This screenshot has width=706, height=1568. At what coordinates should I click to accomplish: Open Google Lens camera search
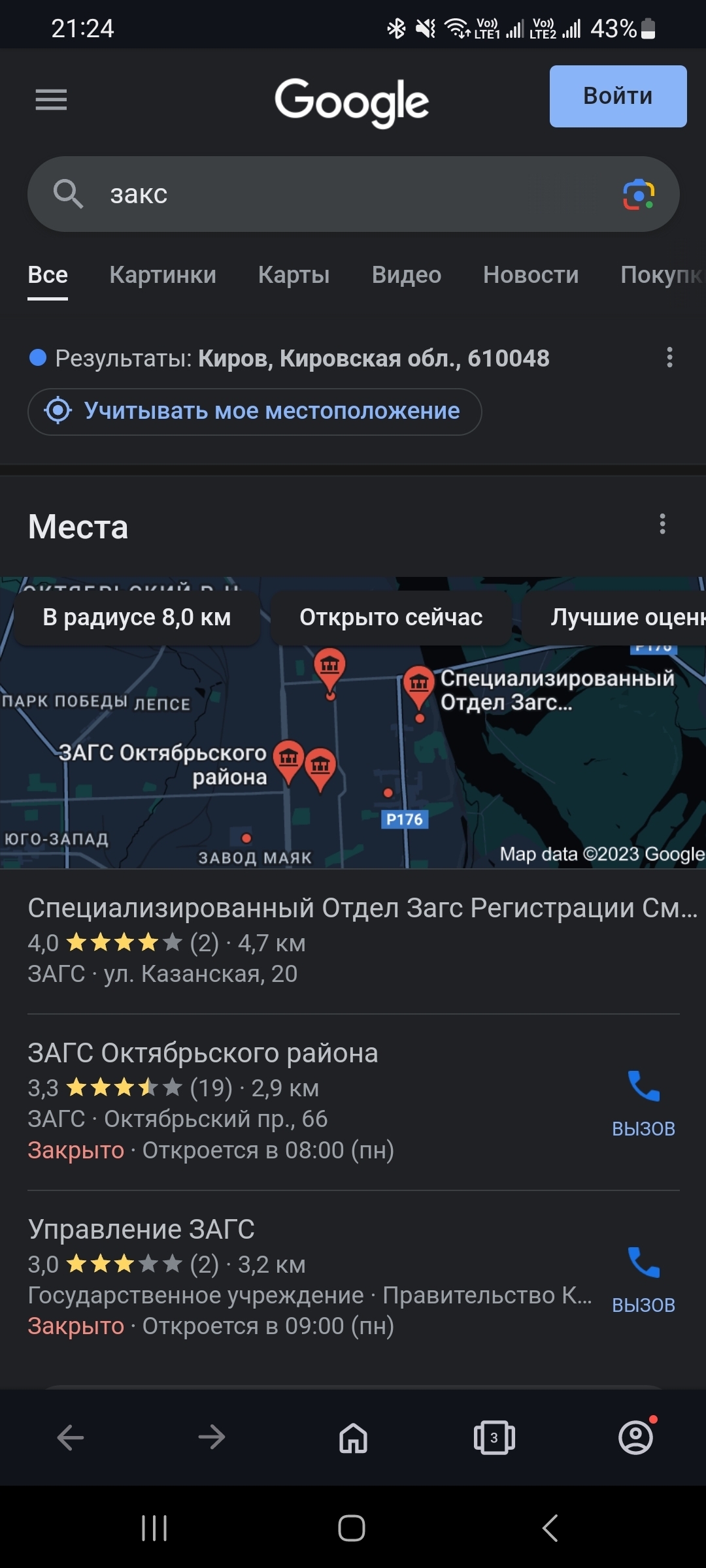(639, 195)
